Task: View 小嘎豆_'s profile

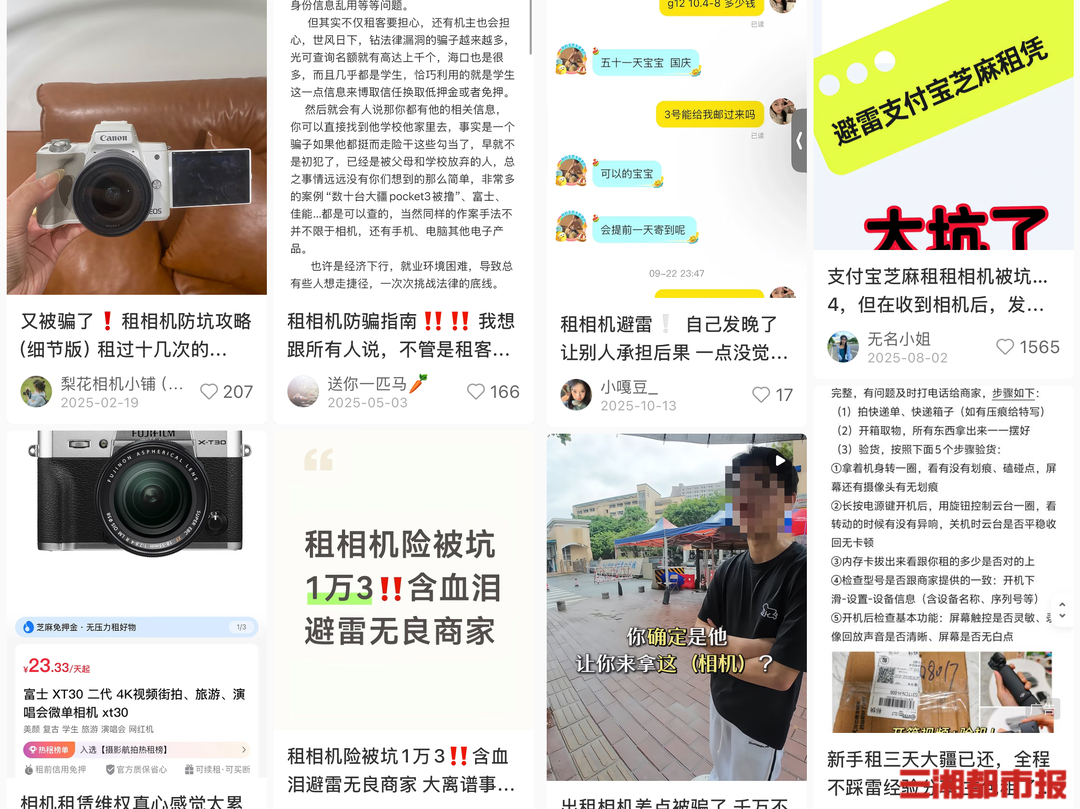Action: 576,395
